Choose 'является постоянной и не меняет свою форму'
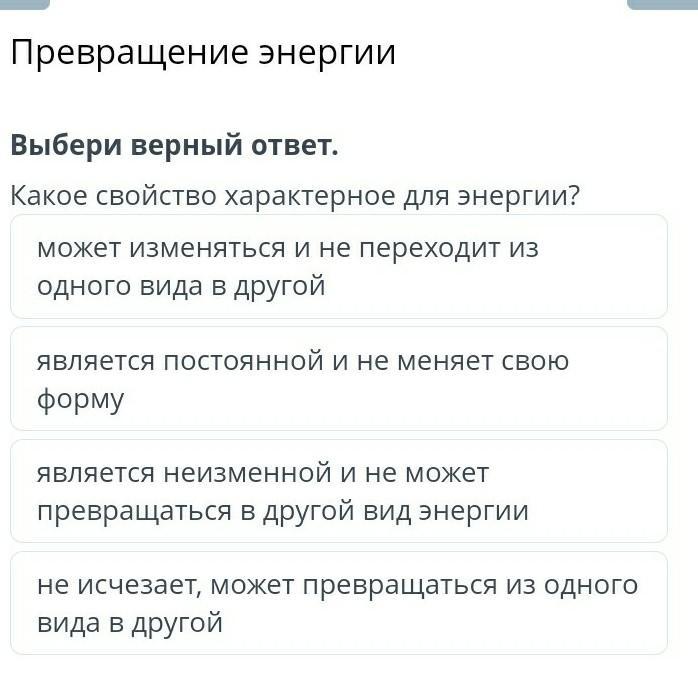698x682 pixels. tap(338, 379)
